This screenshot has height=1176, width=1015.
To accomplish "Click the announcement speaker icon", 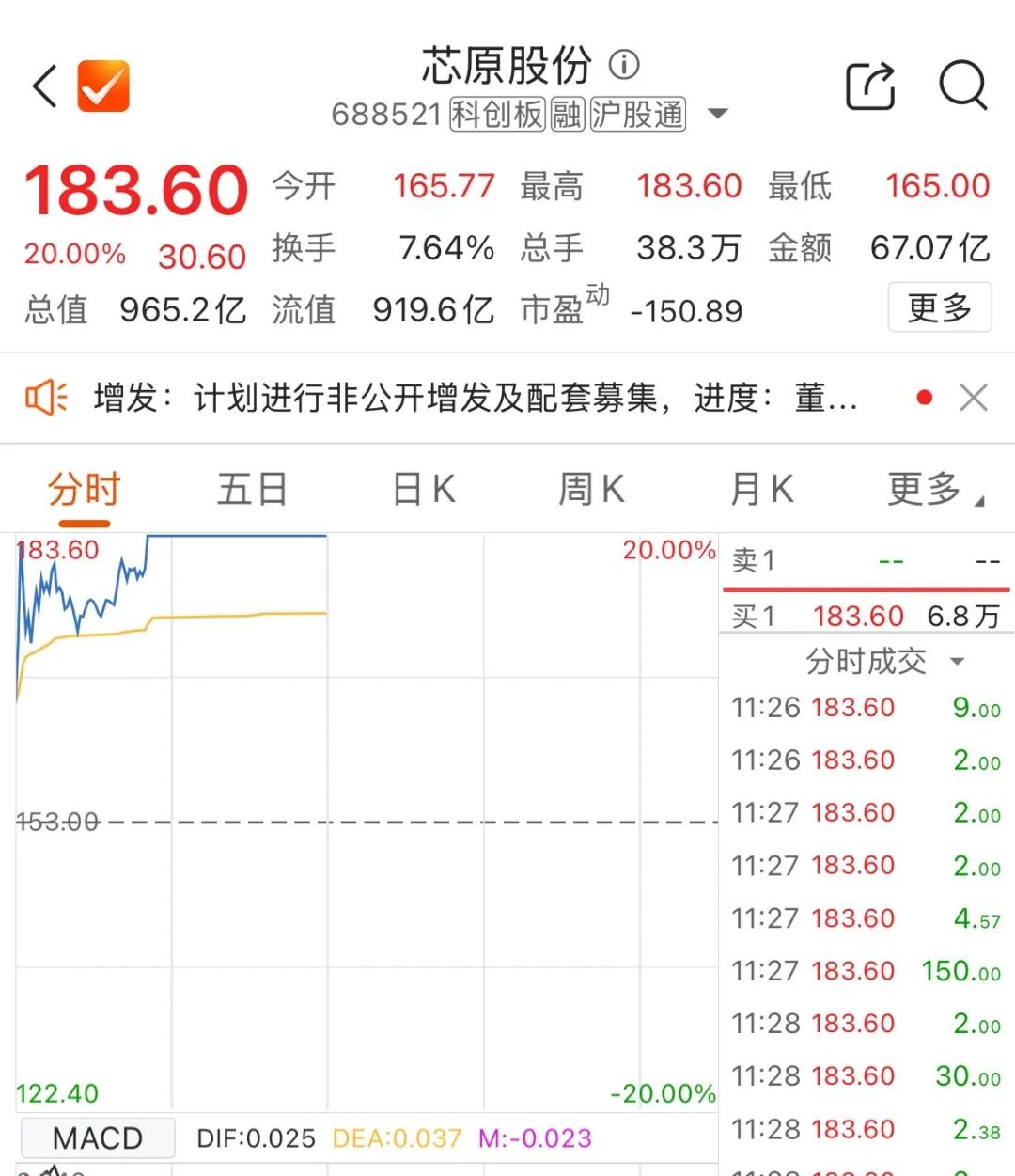I will point(46,398).
